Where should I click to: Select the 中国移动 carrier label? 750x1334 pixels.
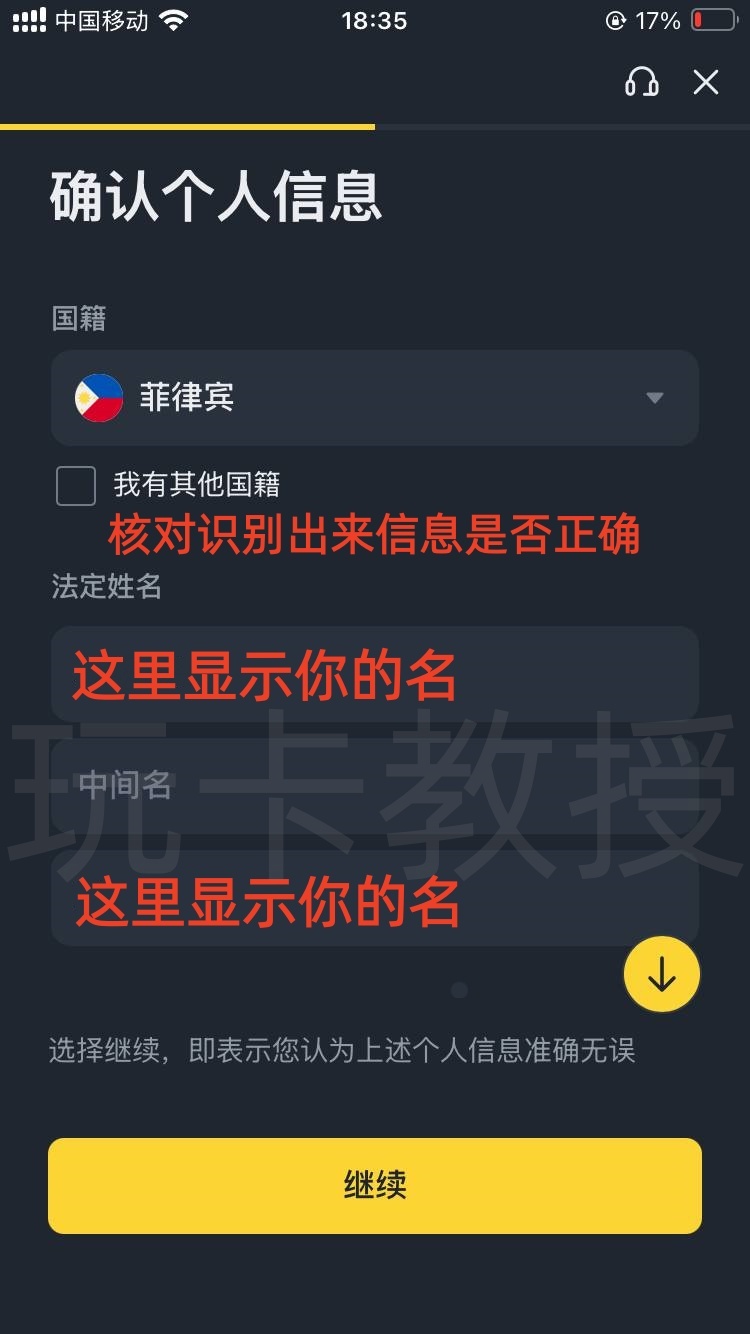(96, 21)
